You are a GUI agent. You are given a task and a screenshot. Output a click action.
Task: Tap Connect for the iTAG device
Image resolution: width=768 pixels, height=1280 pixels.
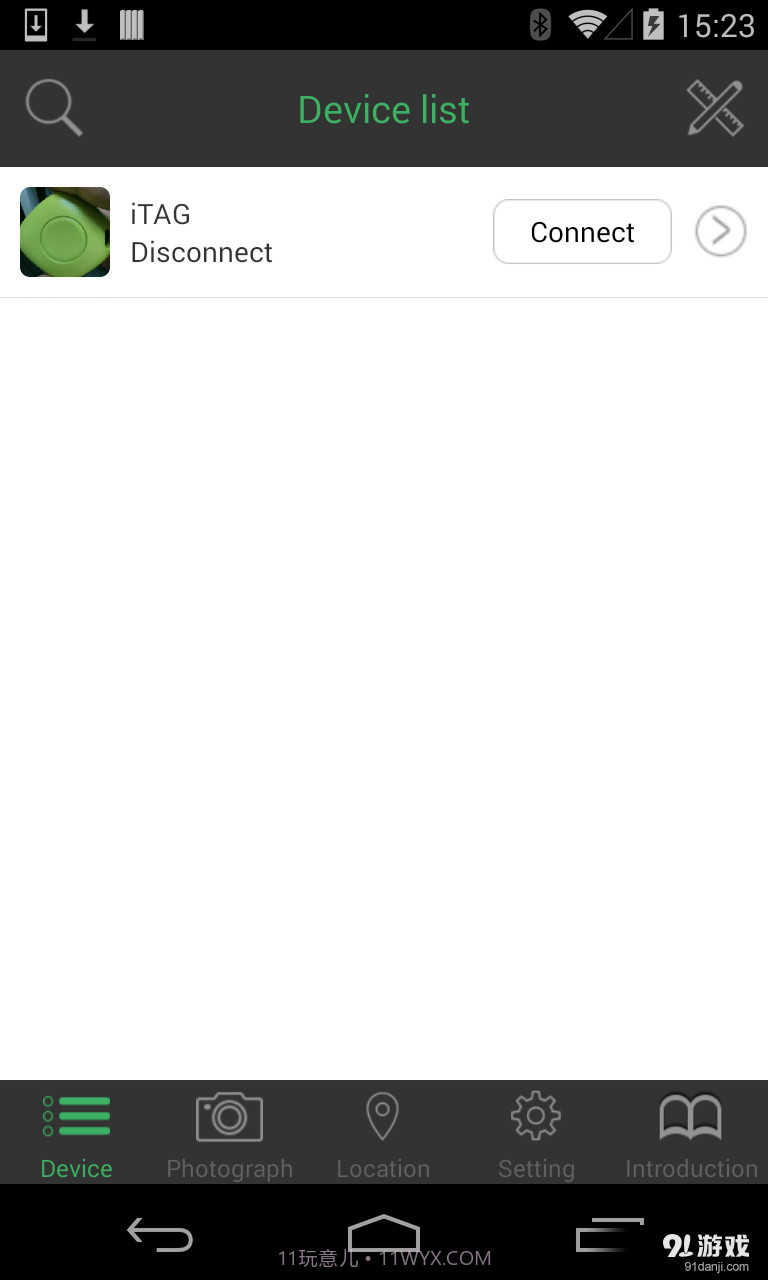click(582, 231)
